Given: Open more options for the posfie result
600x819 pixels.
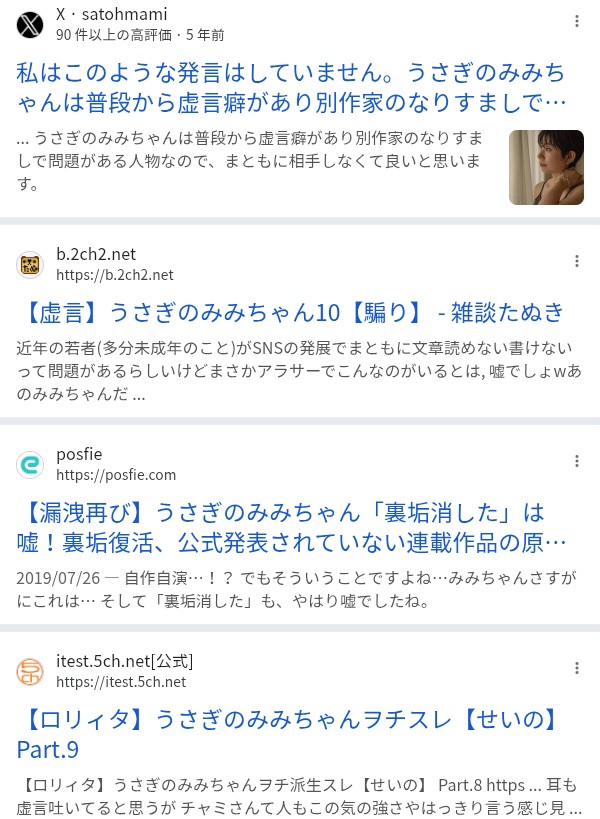Looking at the screenshot, I should [577, 462].
